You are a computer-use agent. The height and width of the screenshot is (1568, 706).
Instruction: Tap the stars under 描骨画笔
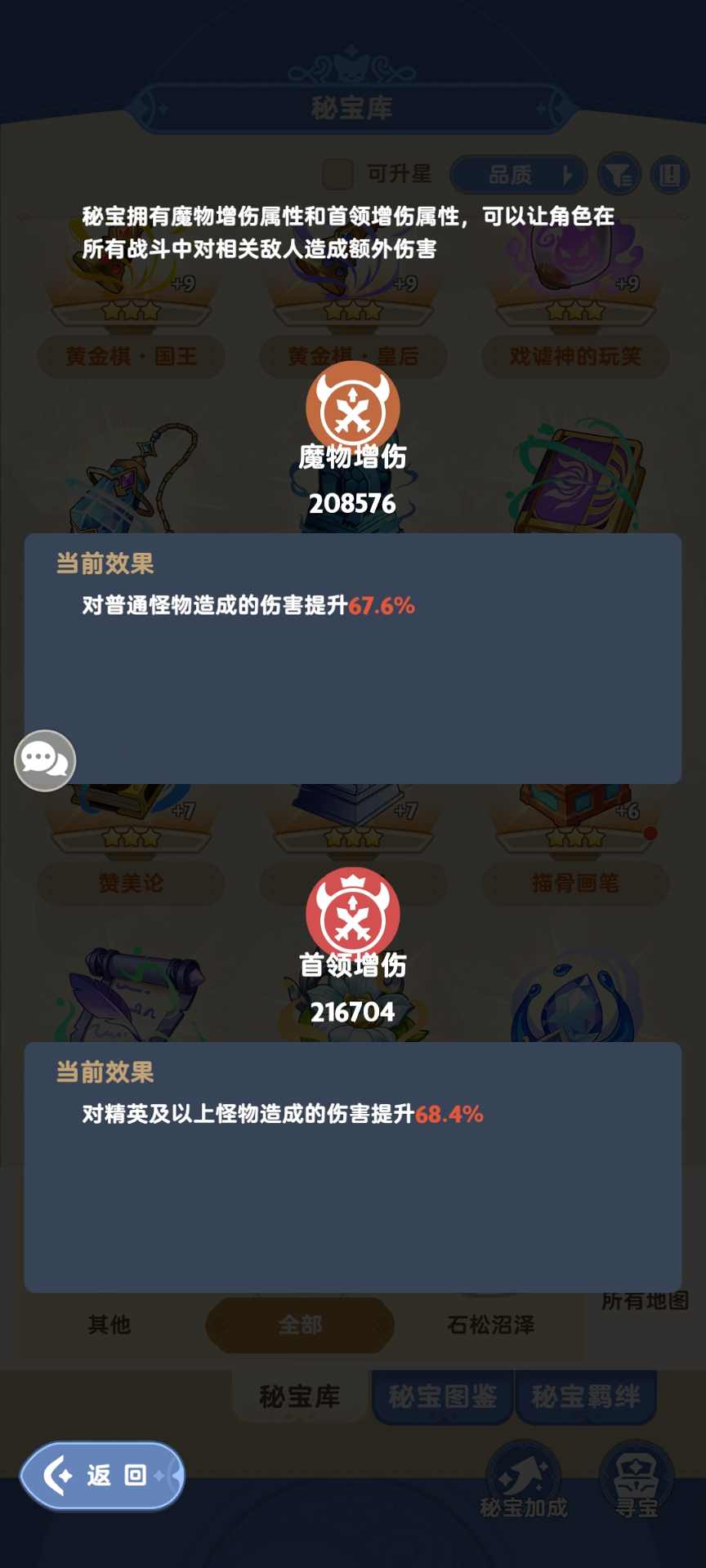pyautogui.click(x=574, y=835)
